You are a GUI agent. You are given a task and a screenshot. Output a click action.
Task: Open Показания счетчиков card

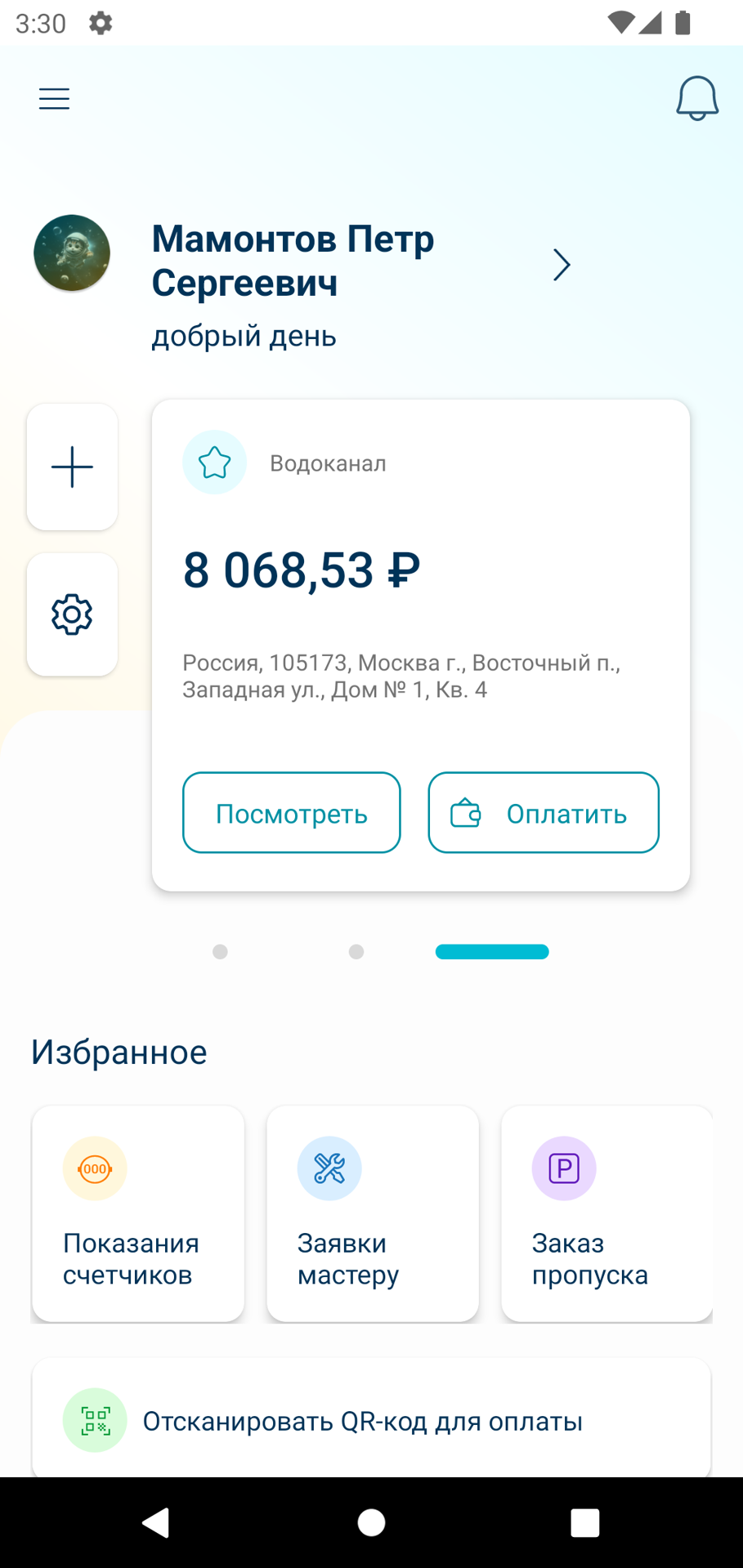click(x=138, y=1213)
